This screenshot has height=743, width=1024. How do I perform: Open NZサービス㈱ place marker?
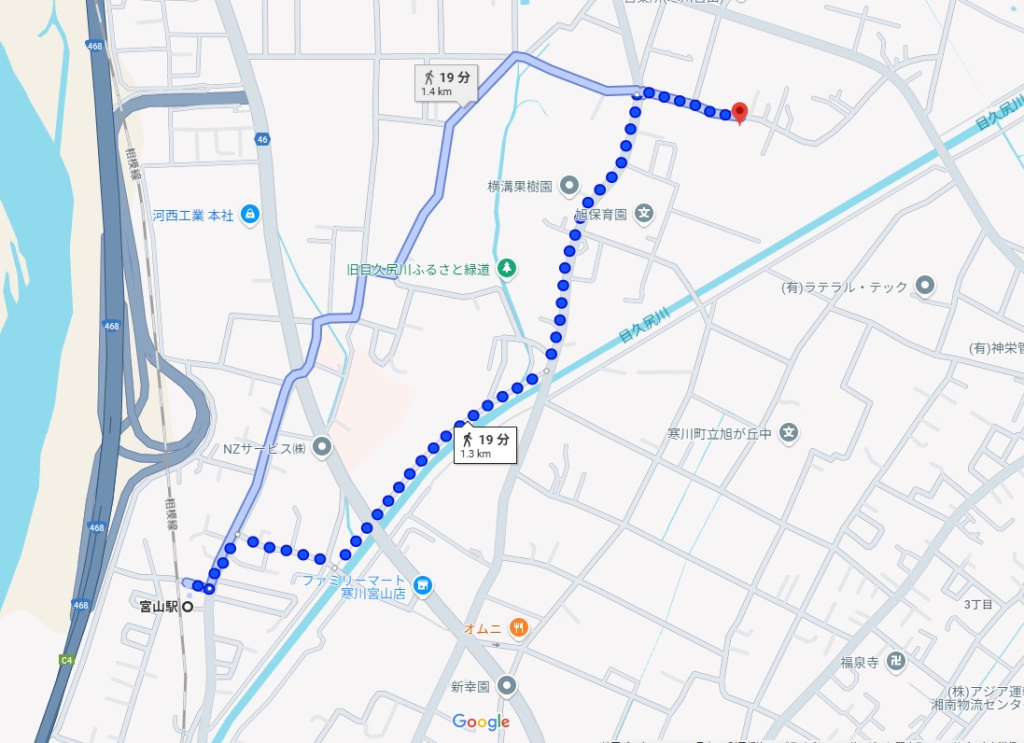click(x=322, y=446)
